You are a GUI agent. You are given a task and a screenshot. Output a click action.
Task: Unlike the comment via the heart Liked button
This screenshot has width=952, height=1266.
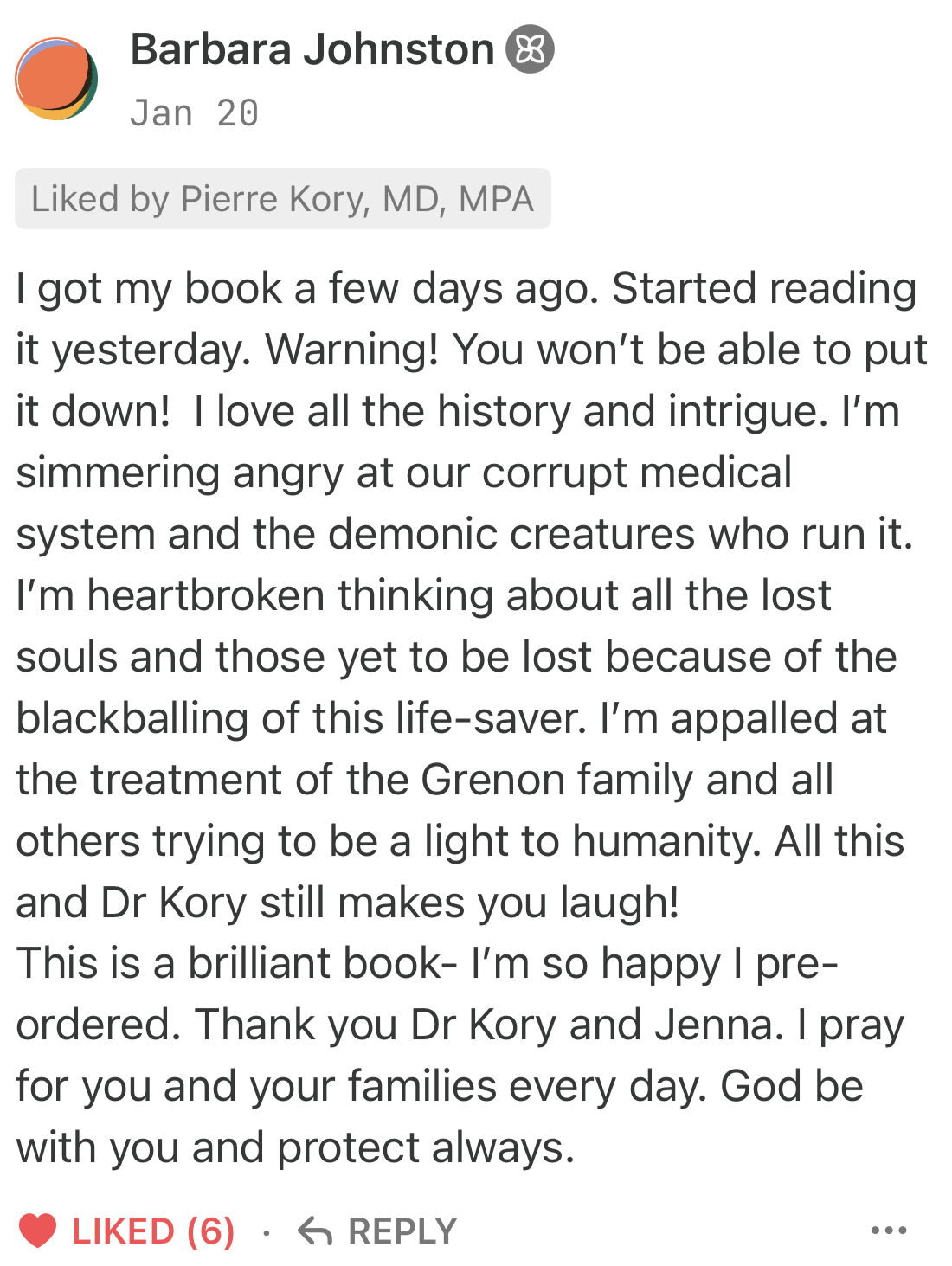click(x=126, y=1230)
